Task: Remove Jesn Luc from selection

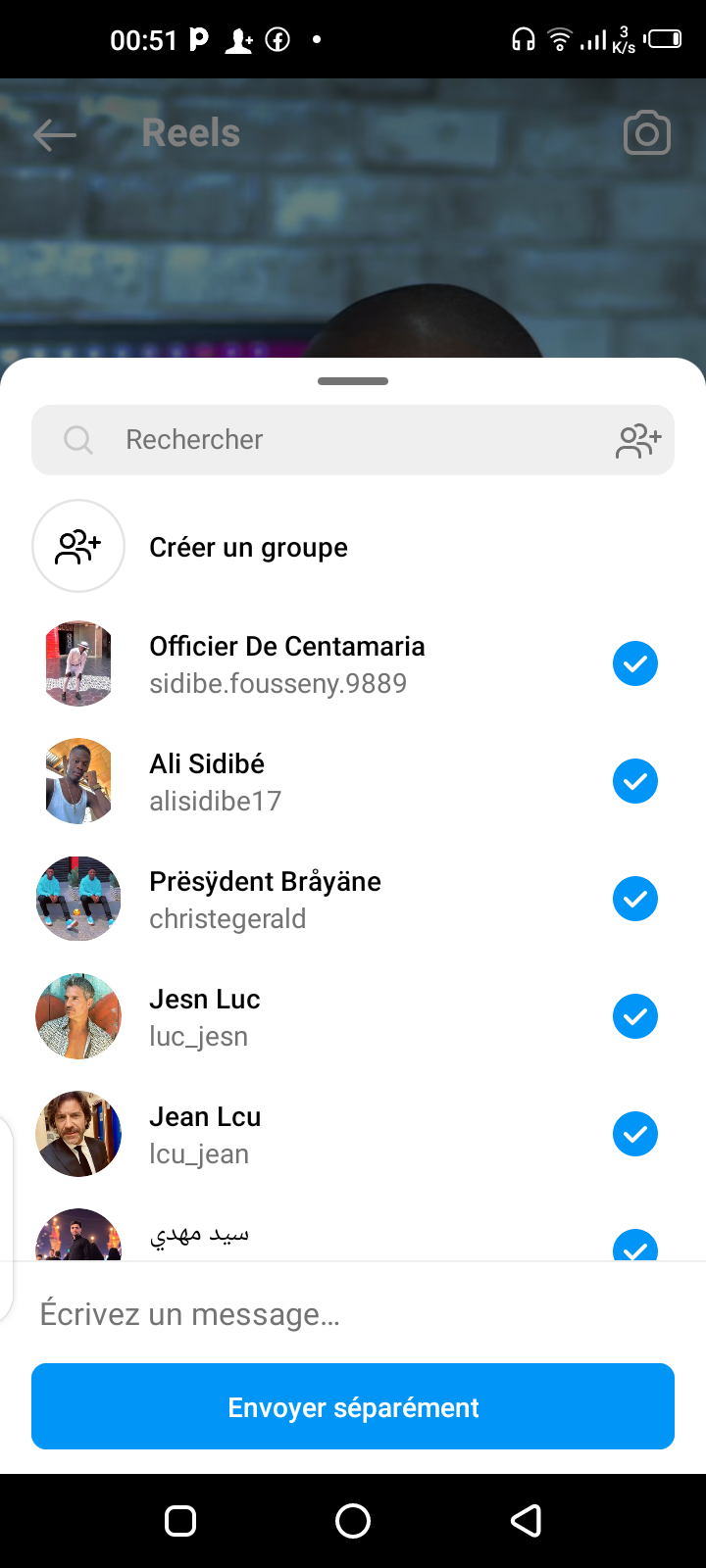Action: (x=635, y=1016)
